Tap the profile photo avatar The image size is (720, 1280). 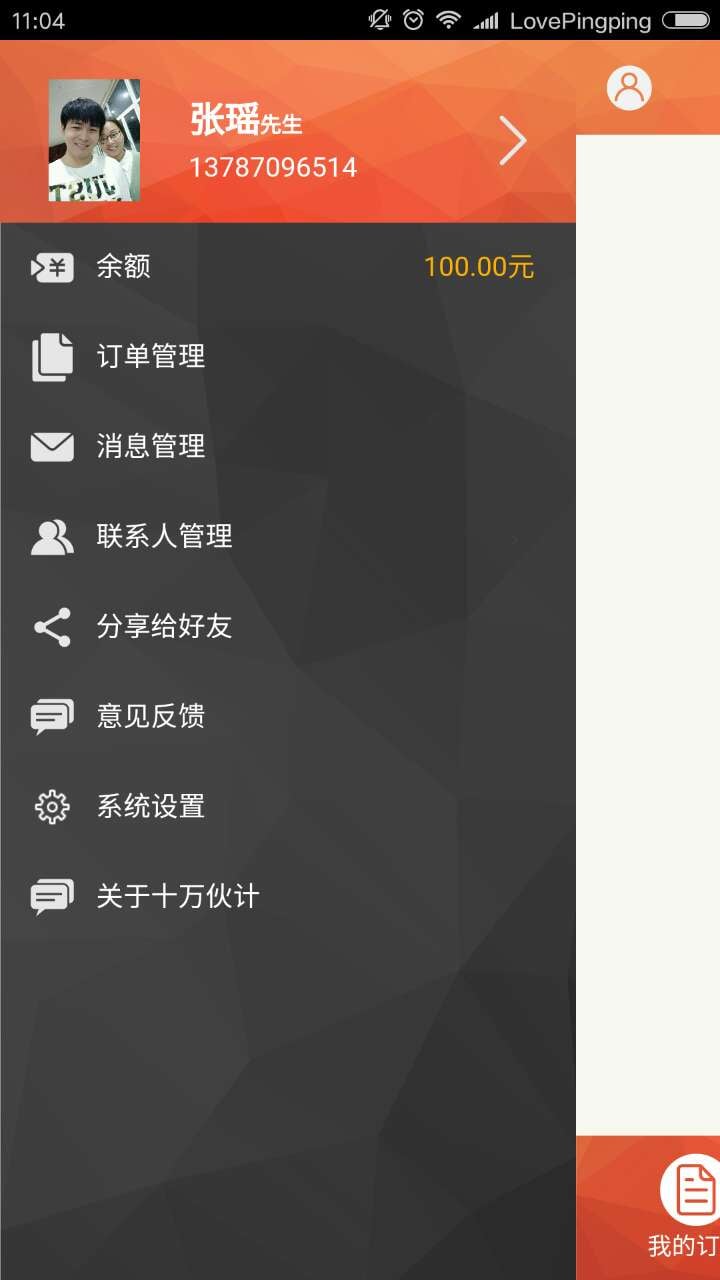(x=94, y=140)
